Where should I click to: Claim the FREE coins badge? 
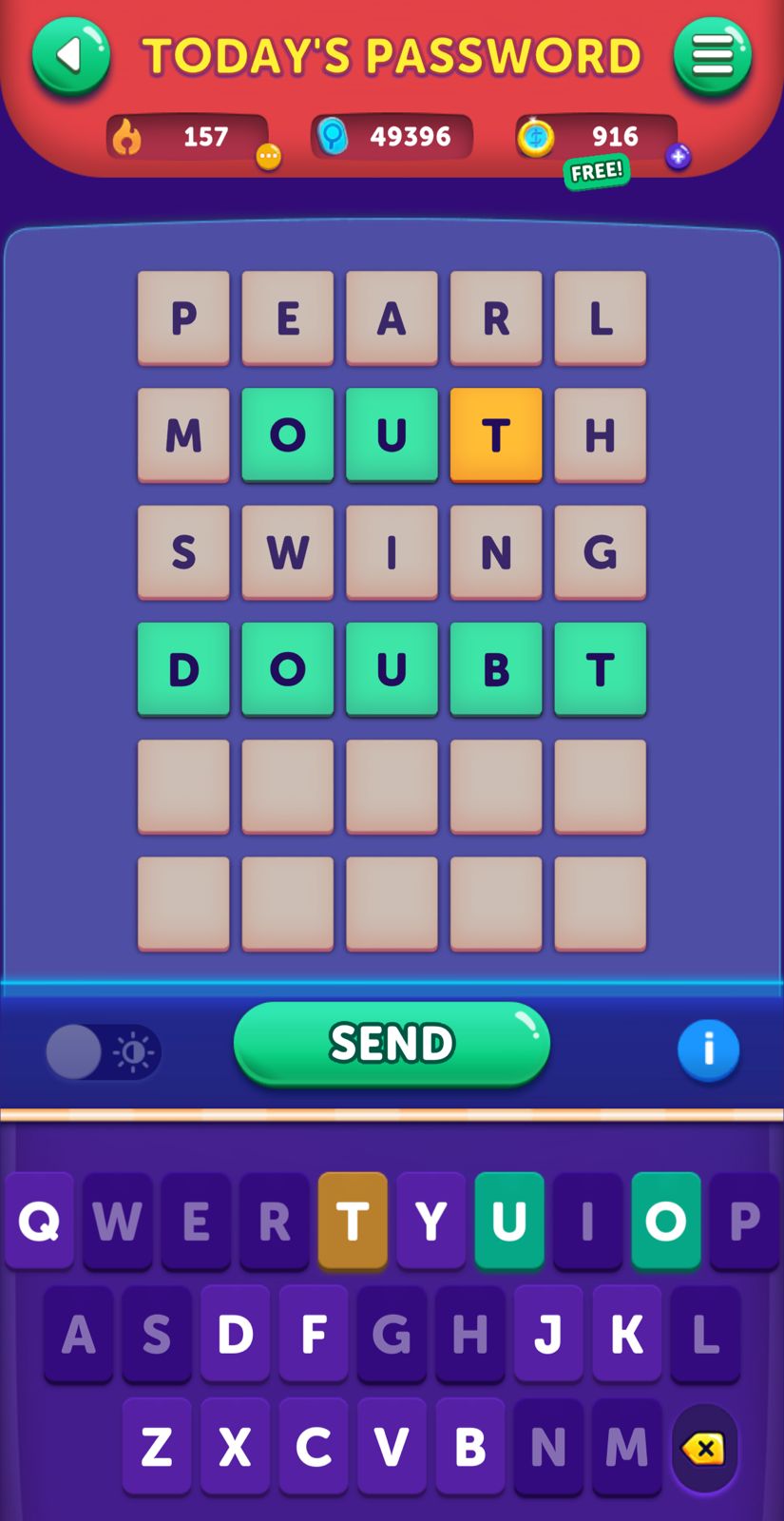click(x=596, y=172)
